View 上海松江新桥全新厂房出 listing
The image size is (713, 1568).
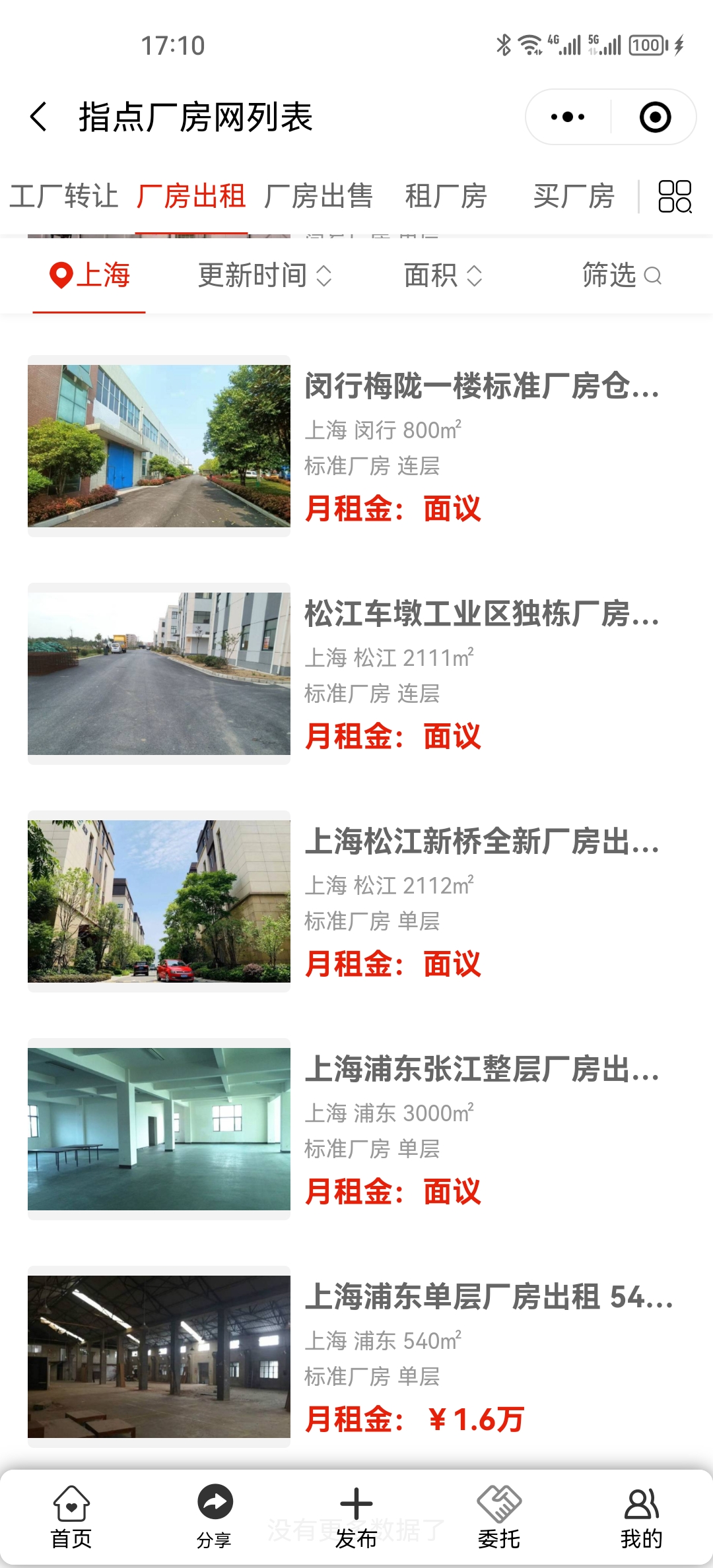click(482, 841)
